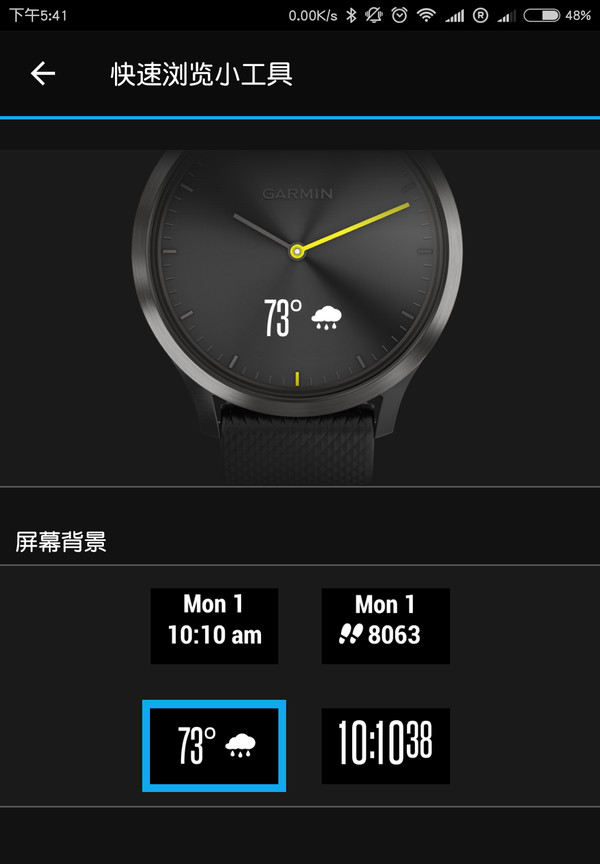Select the 73° weather background
Image resolution: width=600 pixels, height=864 pixels.
coord(214,746)
